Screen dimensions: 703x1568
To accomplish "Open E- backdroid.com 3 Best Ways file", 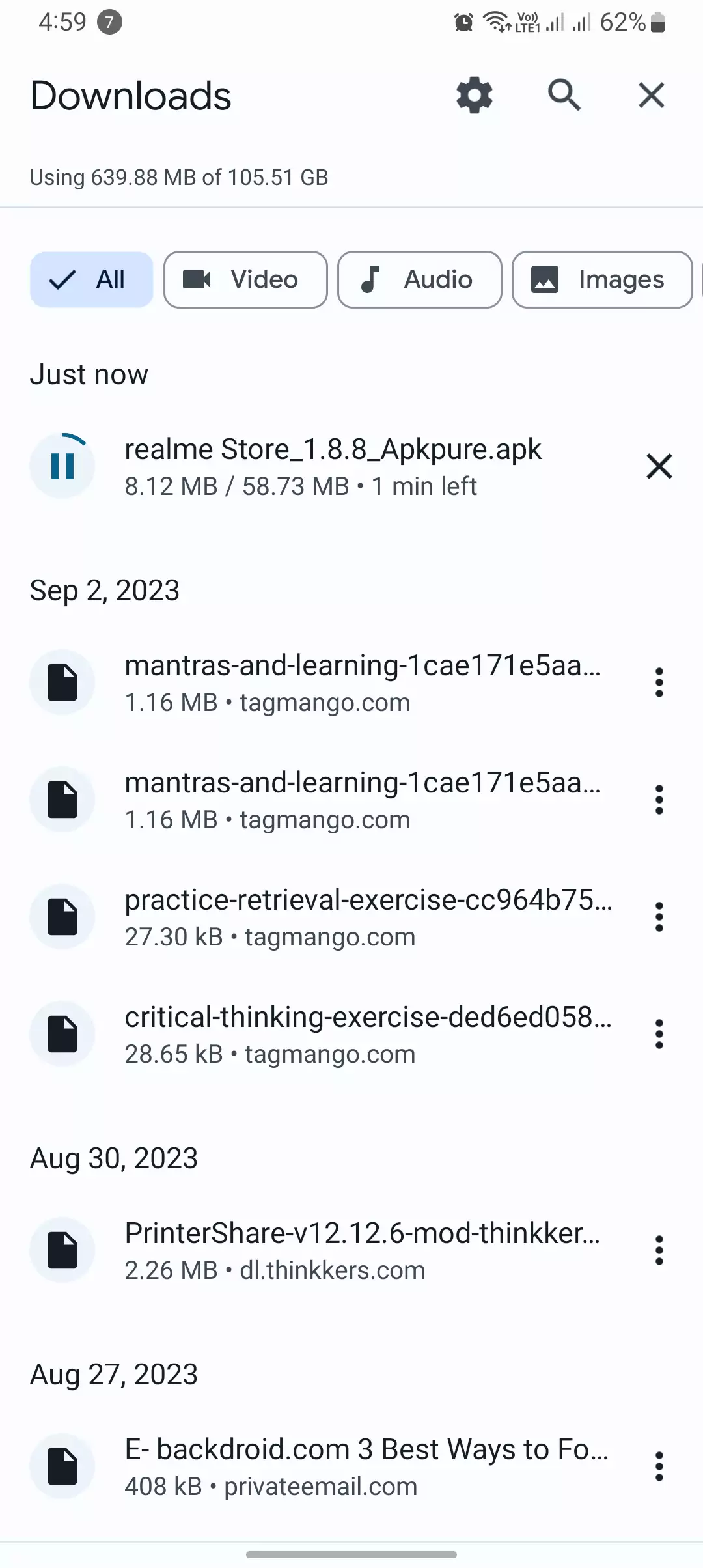I will coord(351,1466).
